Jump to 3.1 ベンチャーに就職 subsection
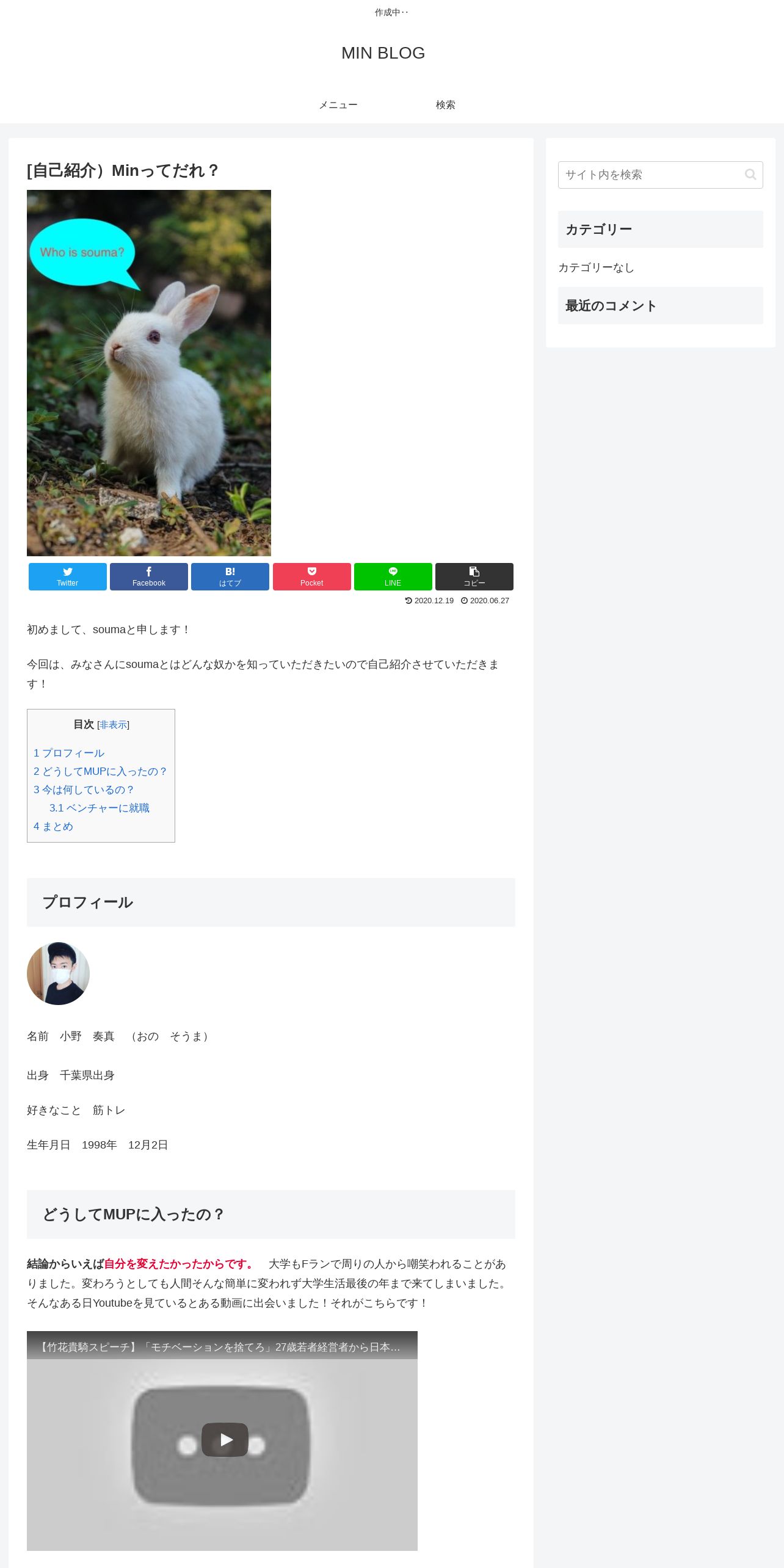784x1568 pixels. coord(100,808)
